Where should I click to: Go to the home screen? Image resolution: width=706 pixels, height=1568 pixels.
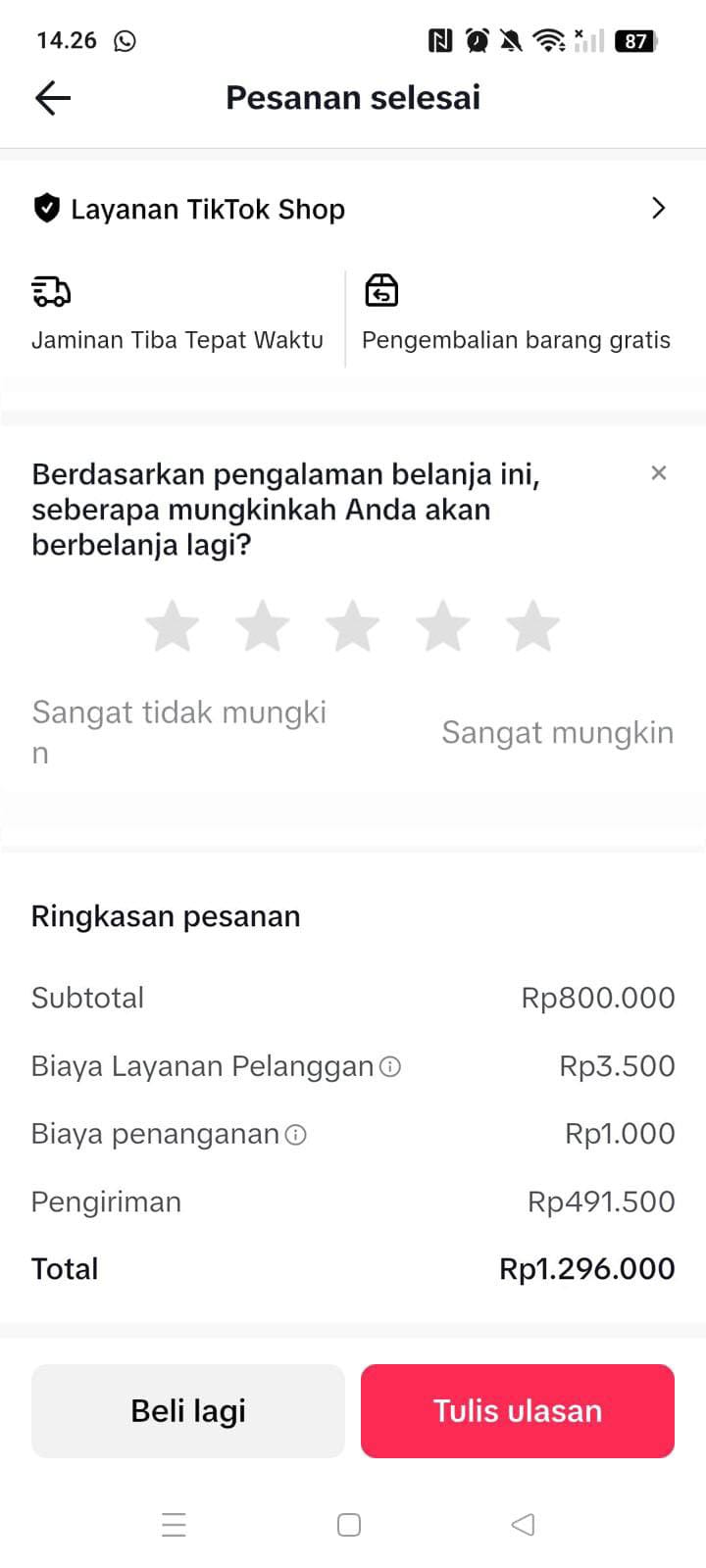tap(349, 1525)
